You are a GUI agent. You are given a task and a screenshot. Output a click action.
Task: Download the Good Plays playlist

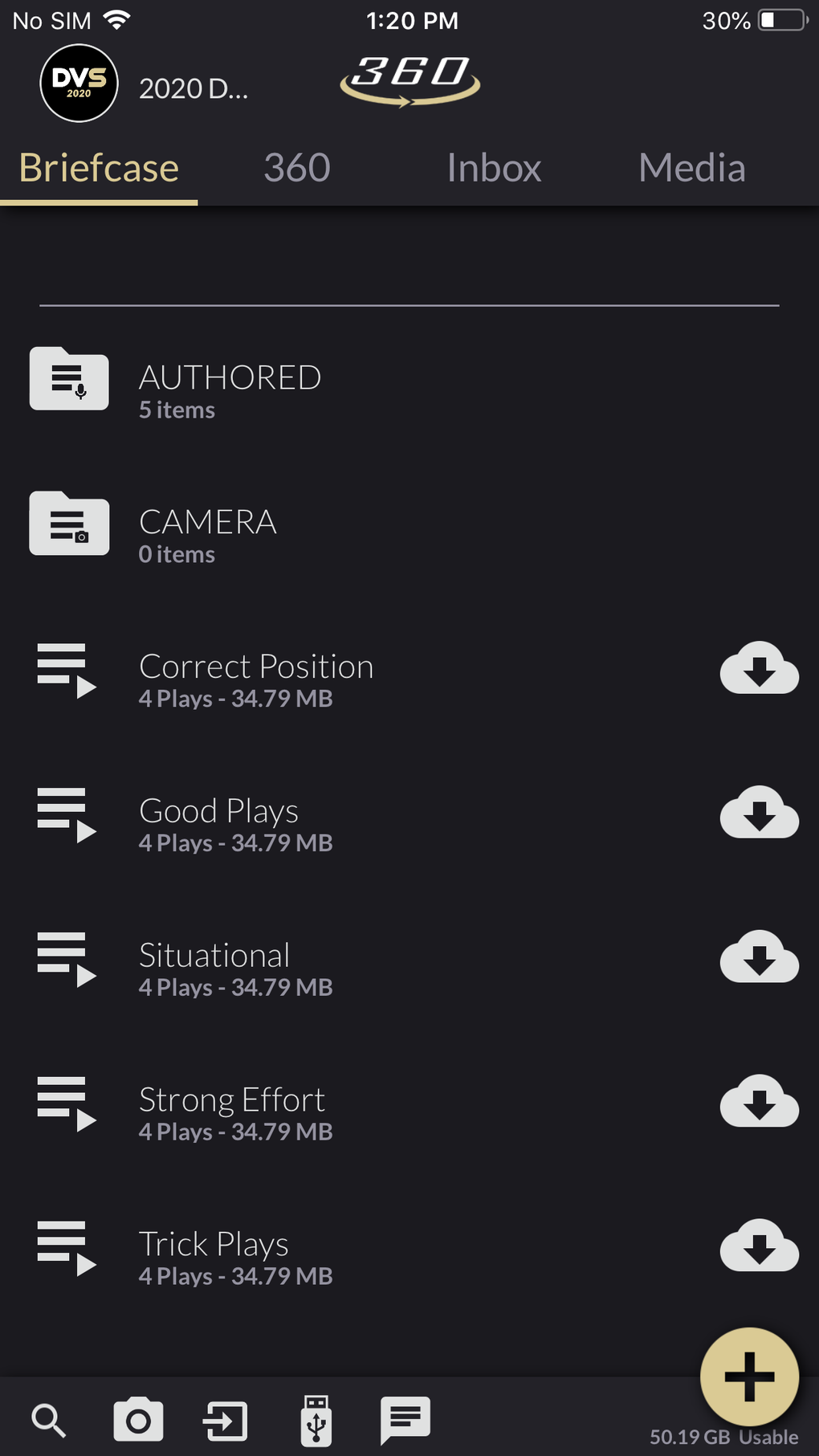point(759,813)
